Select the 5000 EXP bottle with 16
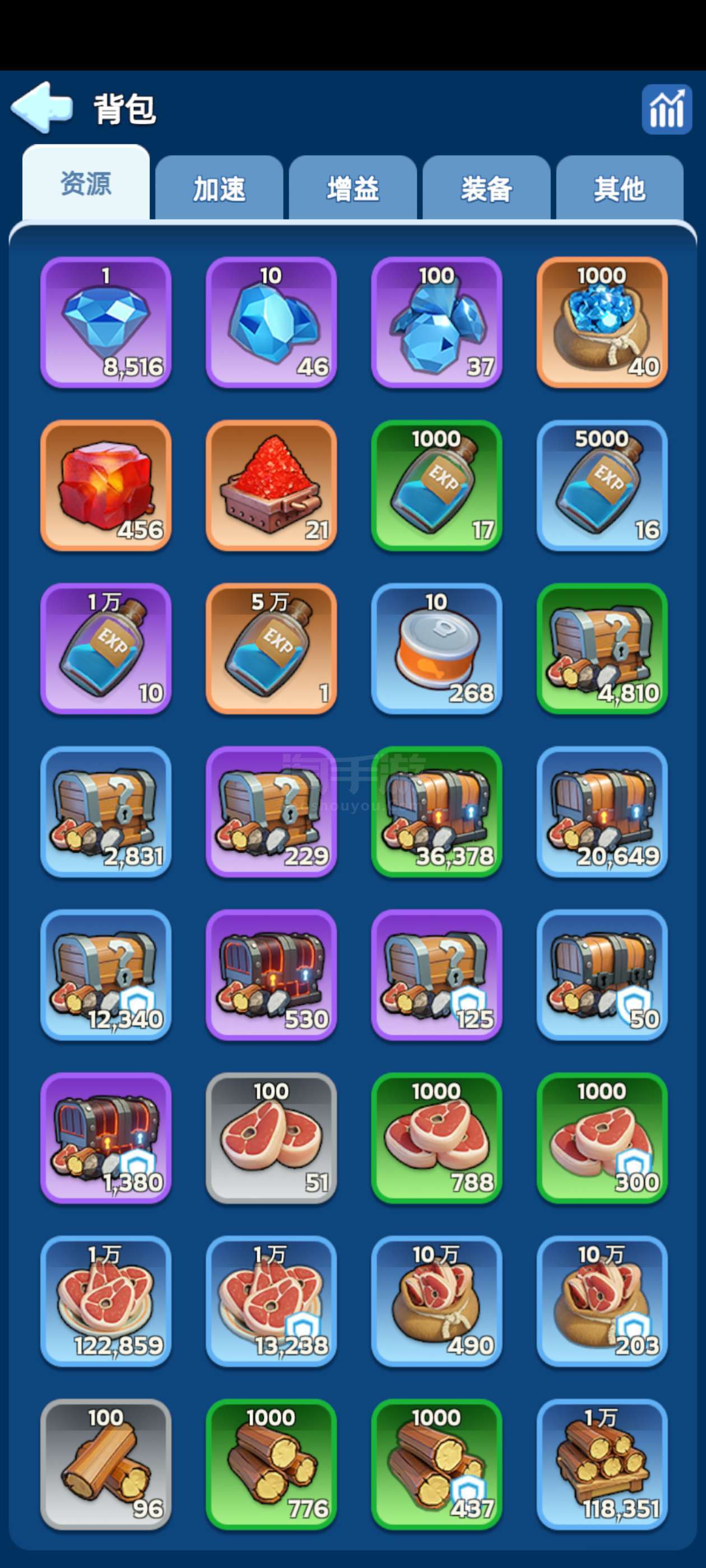This screenshot has width=706, height=1568. click(x=602, y=485)
